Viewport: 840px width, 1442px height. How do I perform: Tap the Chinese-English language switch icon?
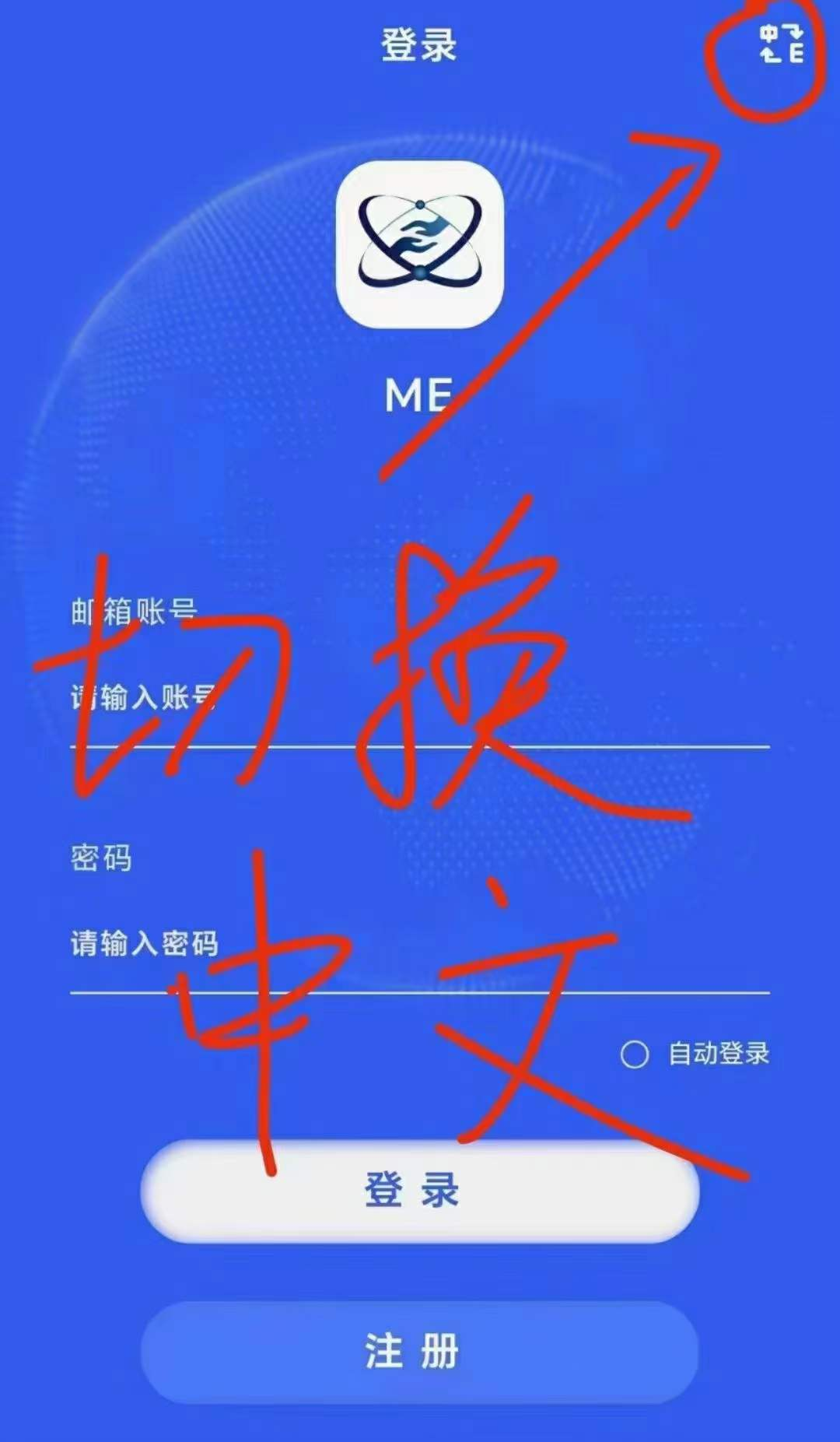781,44
